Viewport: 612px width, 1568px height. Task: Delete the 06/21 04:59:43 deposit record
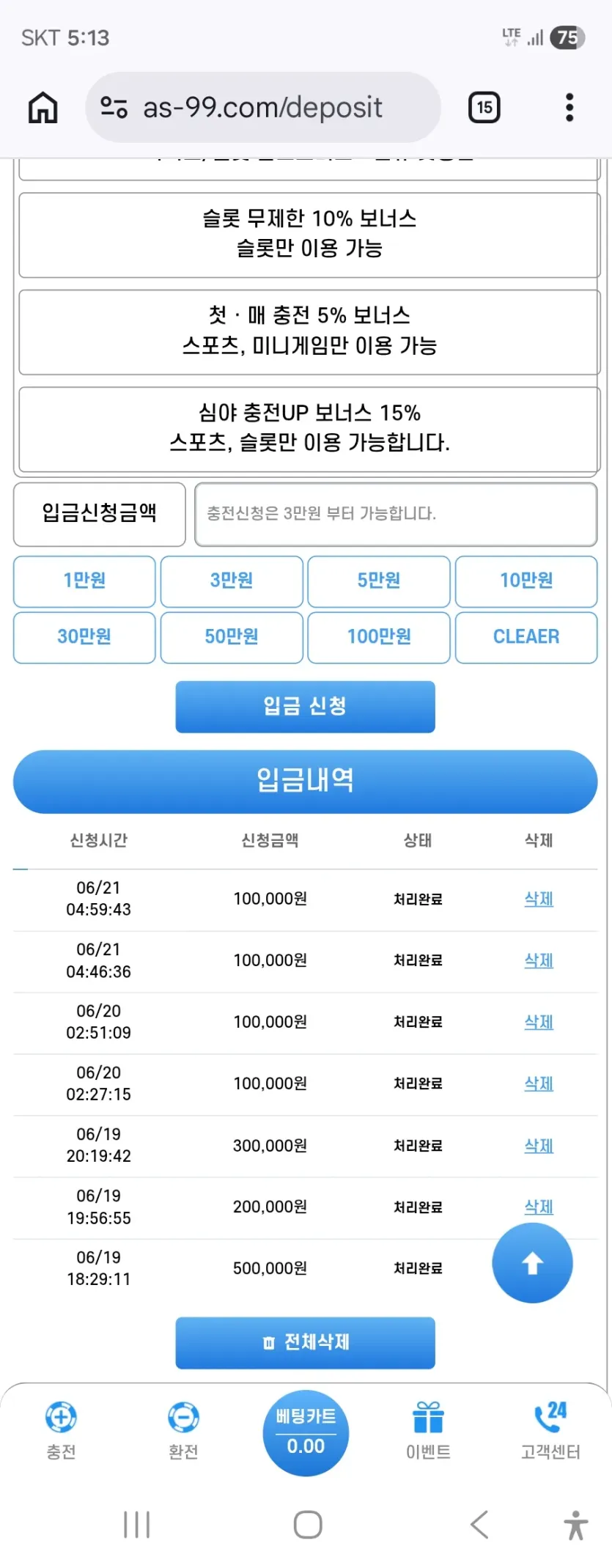pyautogui.click(x=539, y=899)
